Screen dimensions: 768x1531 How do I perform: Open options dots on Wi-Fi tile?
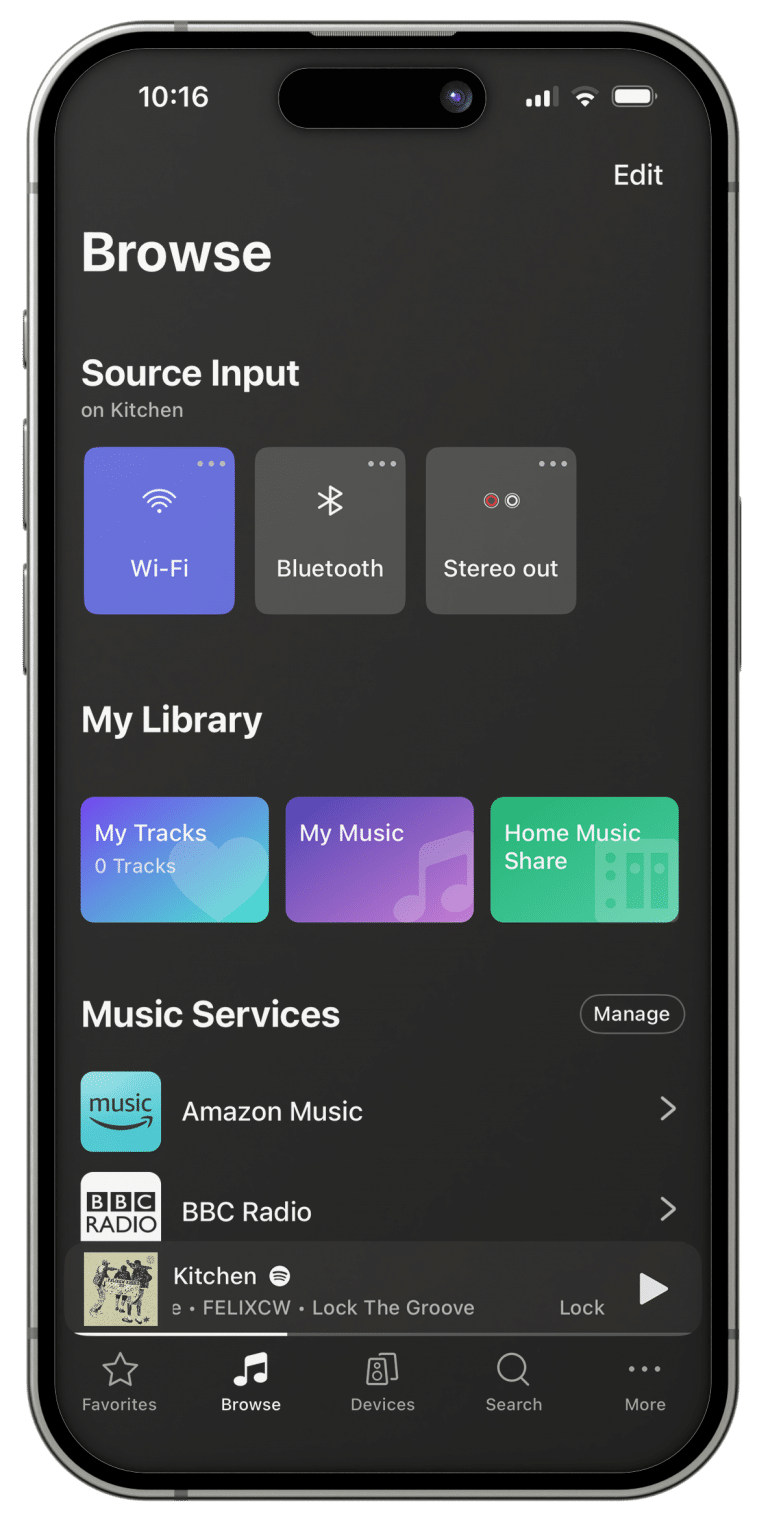coord(211,464)
